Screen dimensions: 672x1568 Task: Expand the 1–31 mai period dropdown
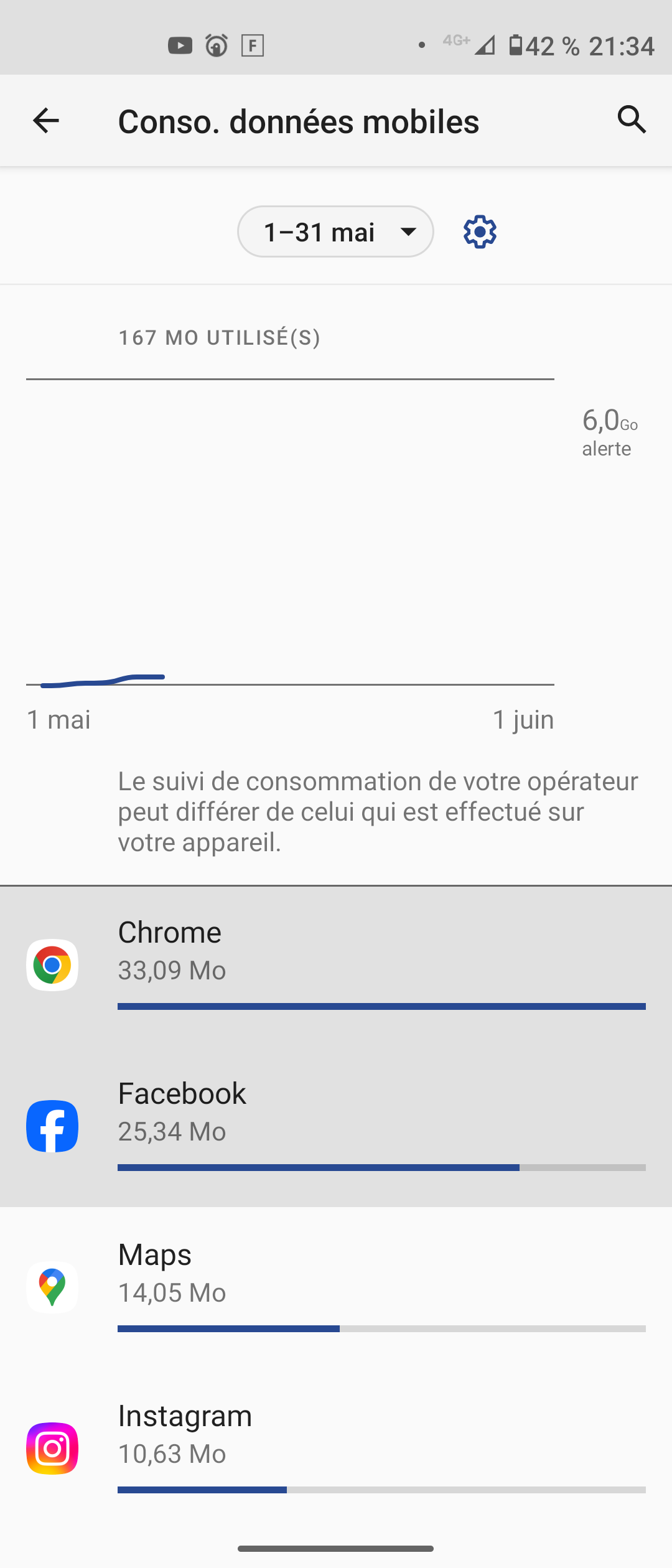pos(335,232)
